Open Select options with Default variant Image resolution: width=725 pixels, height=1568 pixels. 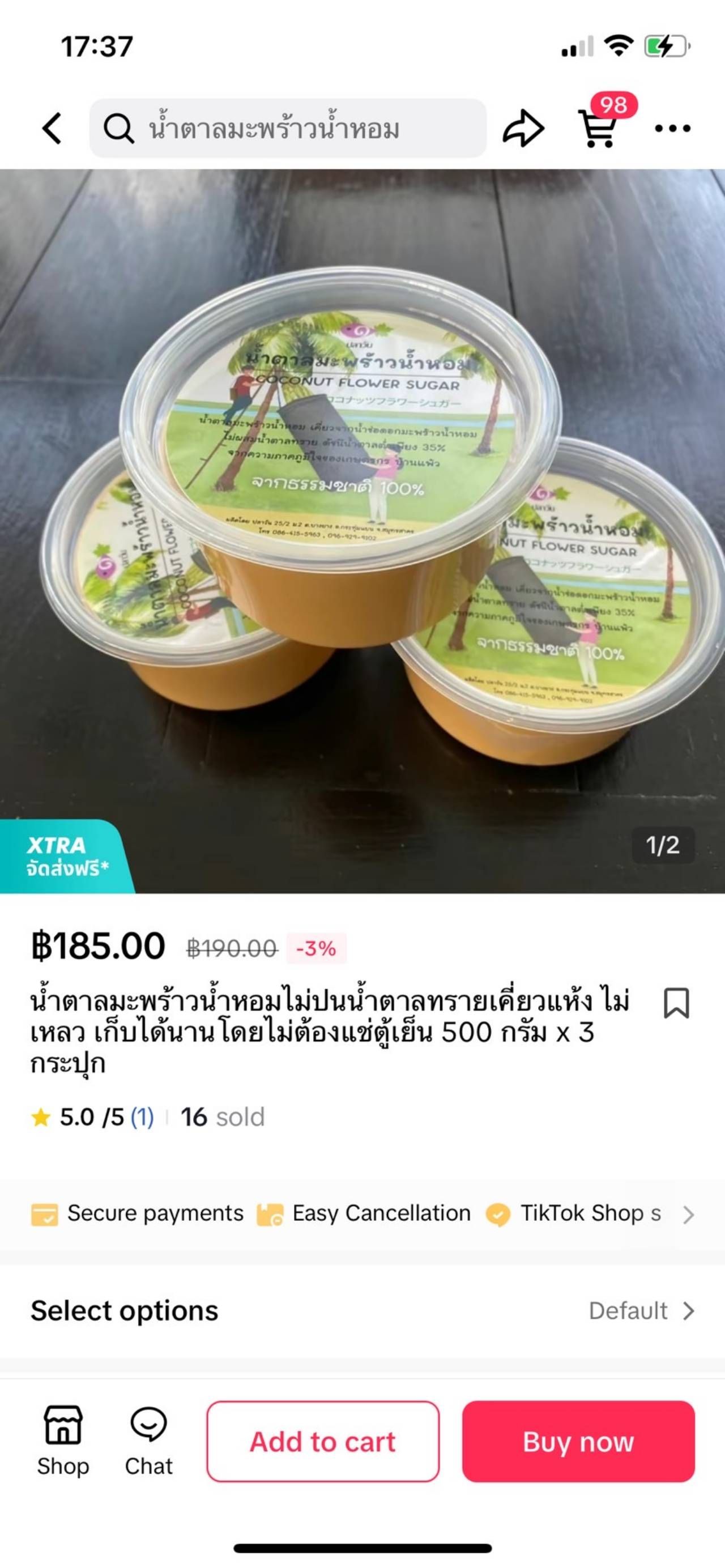(362, 1310)
